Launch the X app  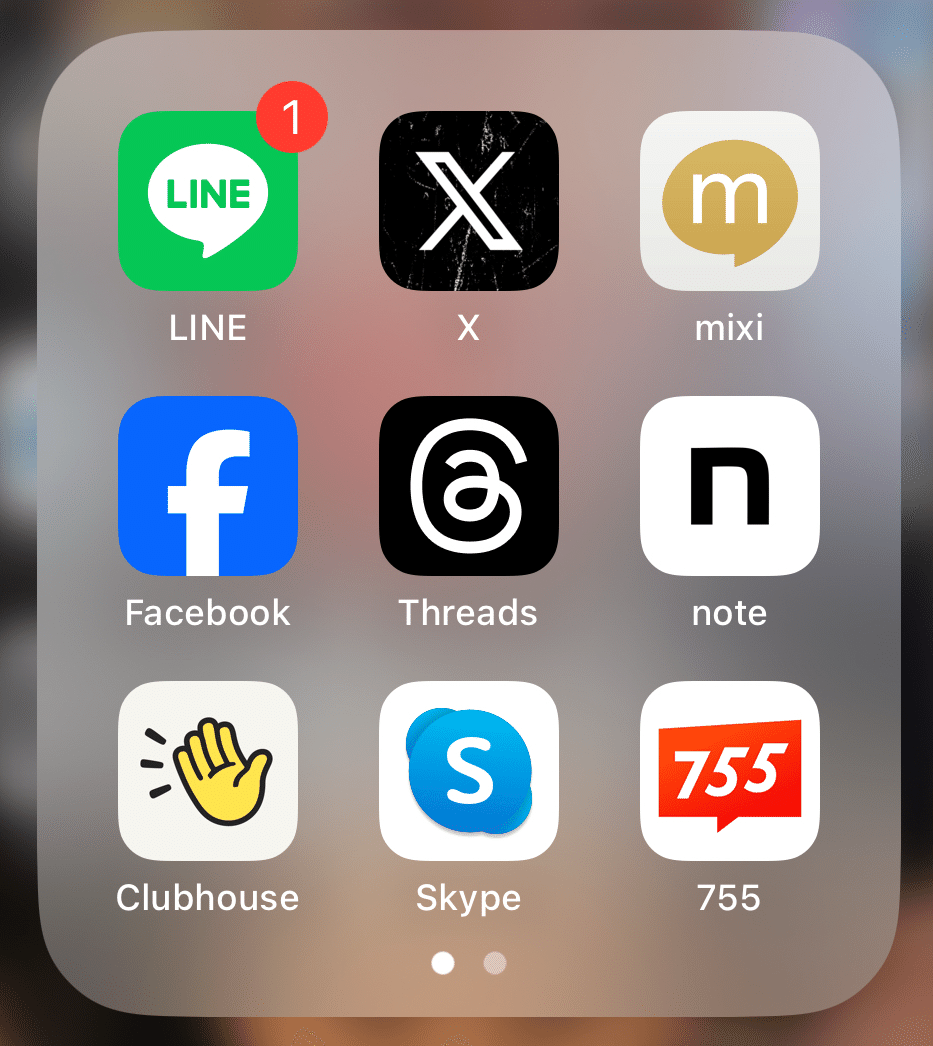pos(468,201)
